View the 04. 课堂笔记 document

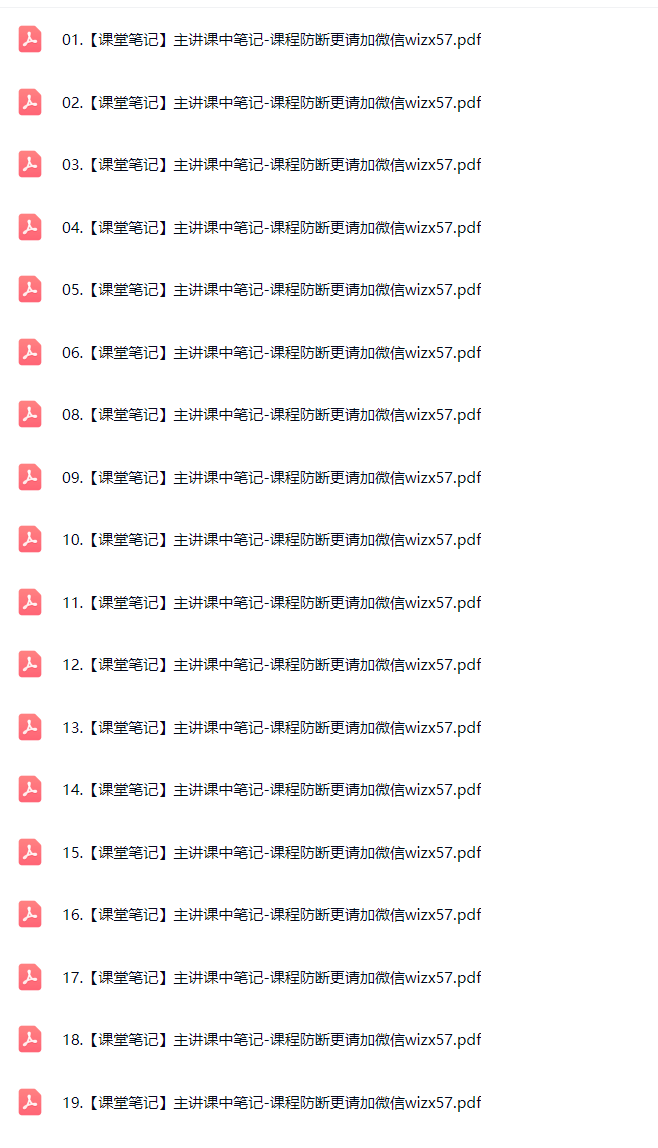click(x=270, y=227)
